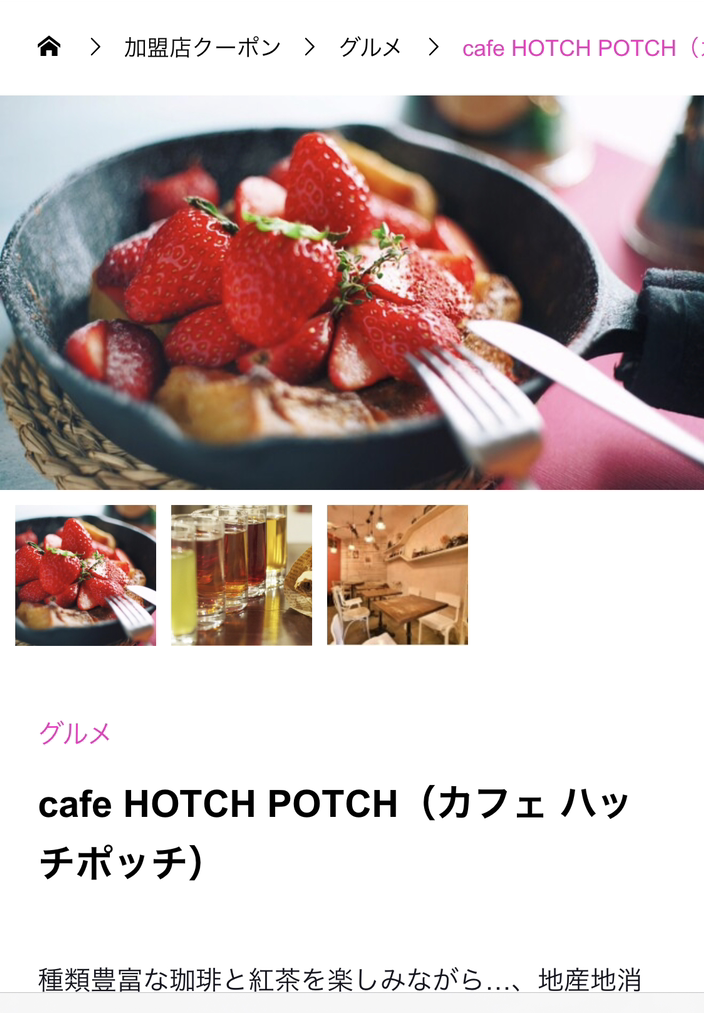Select the cafe interior thumbnail

click(x=397, y=575)
